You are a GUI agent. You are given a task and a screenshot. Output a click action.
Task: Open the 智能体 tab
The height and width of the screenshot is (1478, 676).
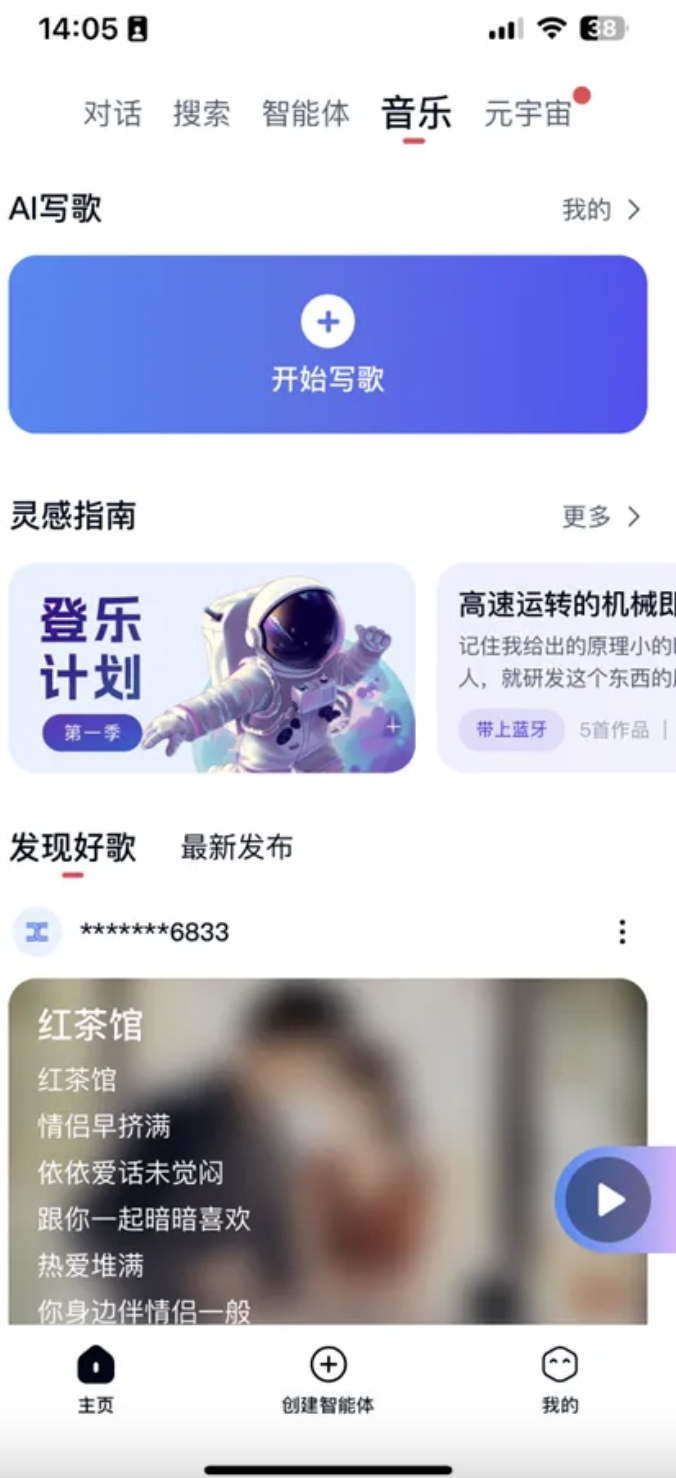[306, 114]
